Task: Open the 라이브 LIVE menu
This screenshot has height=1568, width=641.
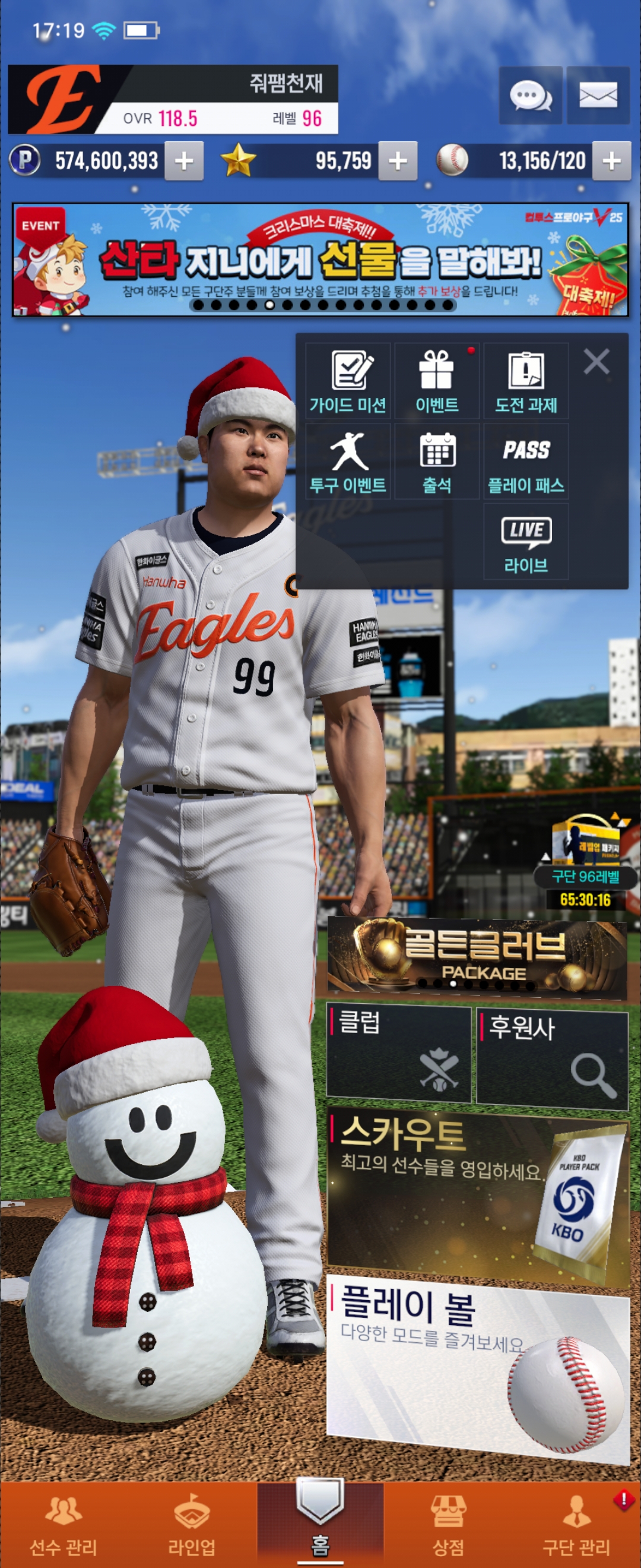Action: (525, 542)
